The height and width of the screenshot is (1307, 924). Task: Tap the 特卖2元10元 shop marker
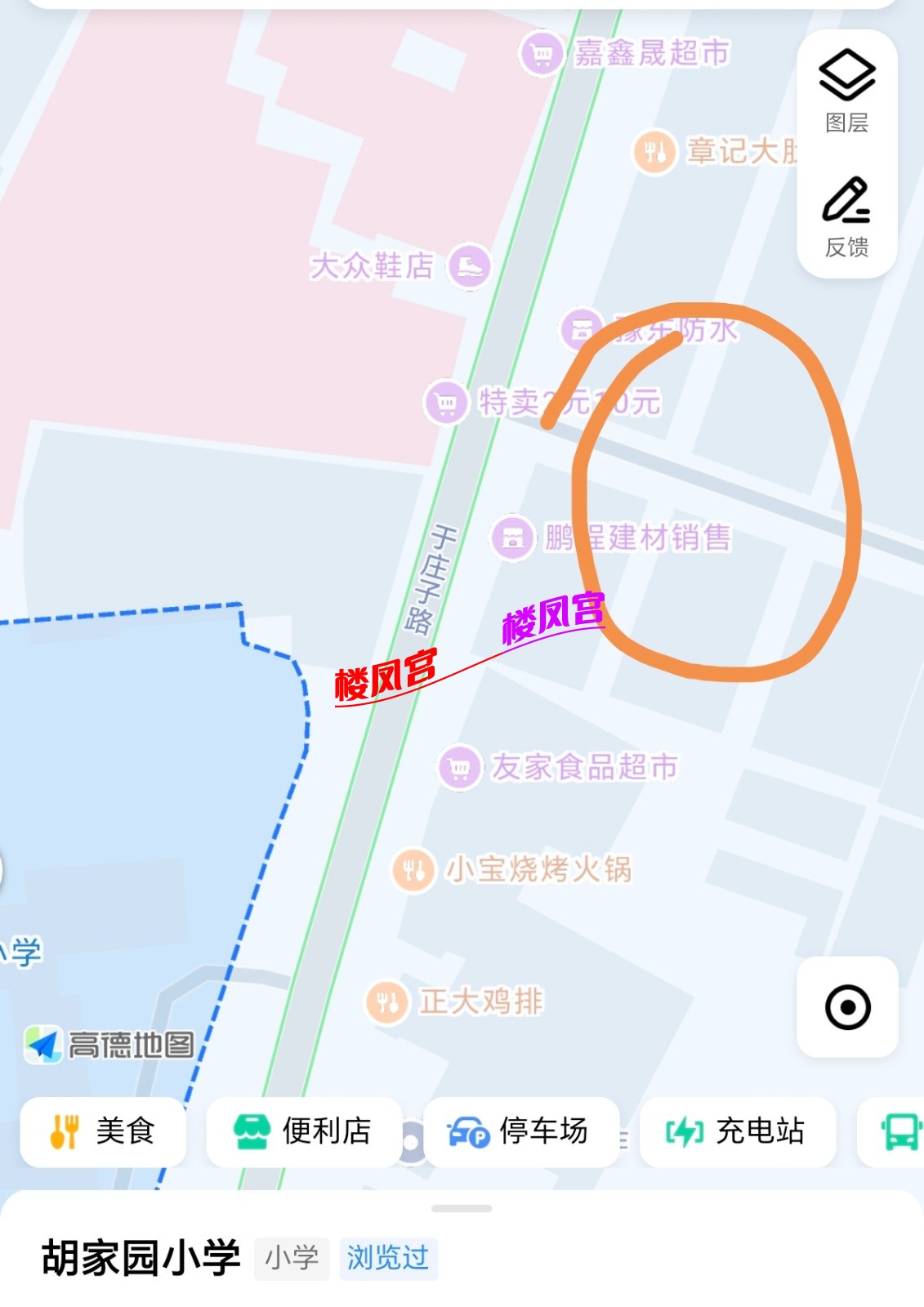pyautogui.click(x=446, y=404)
